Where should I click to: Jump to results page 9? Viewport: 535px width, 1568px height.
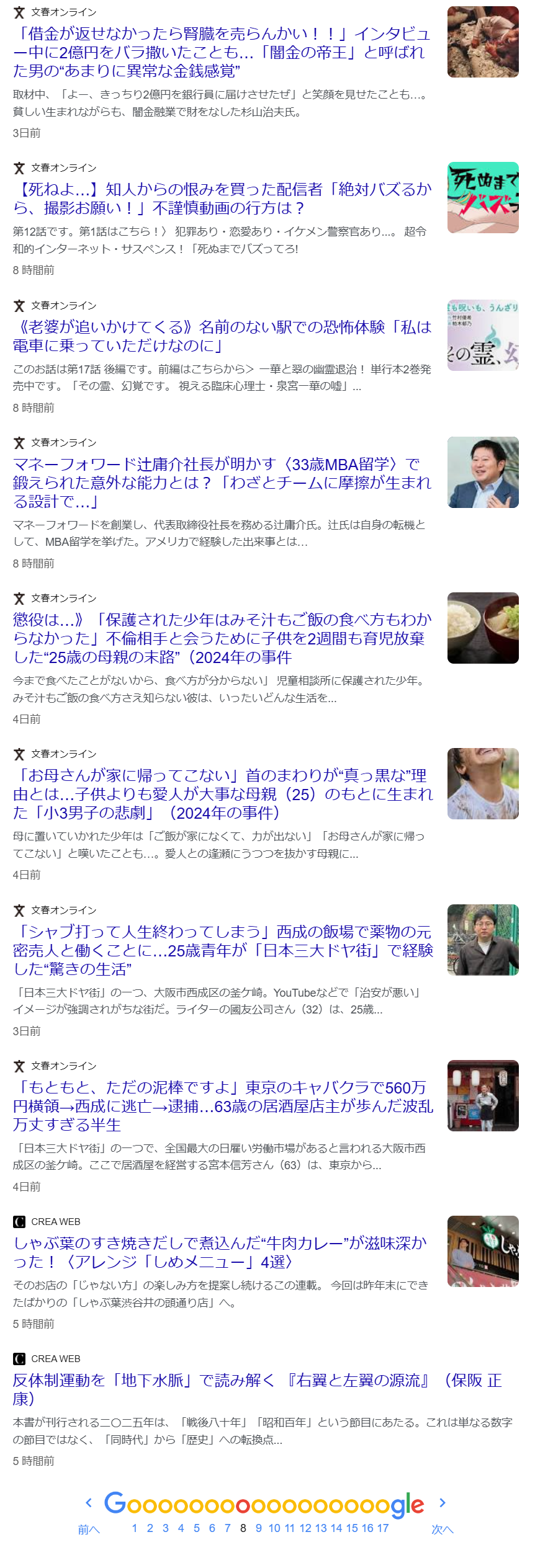[258, 1528]
